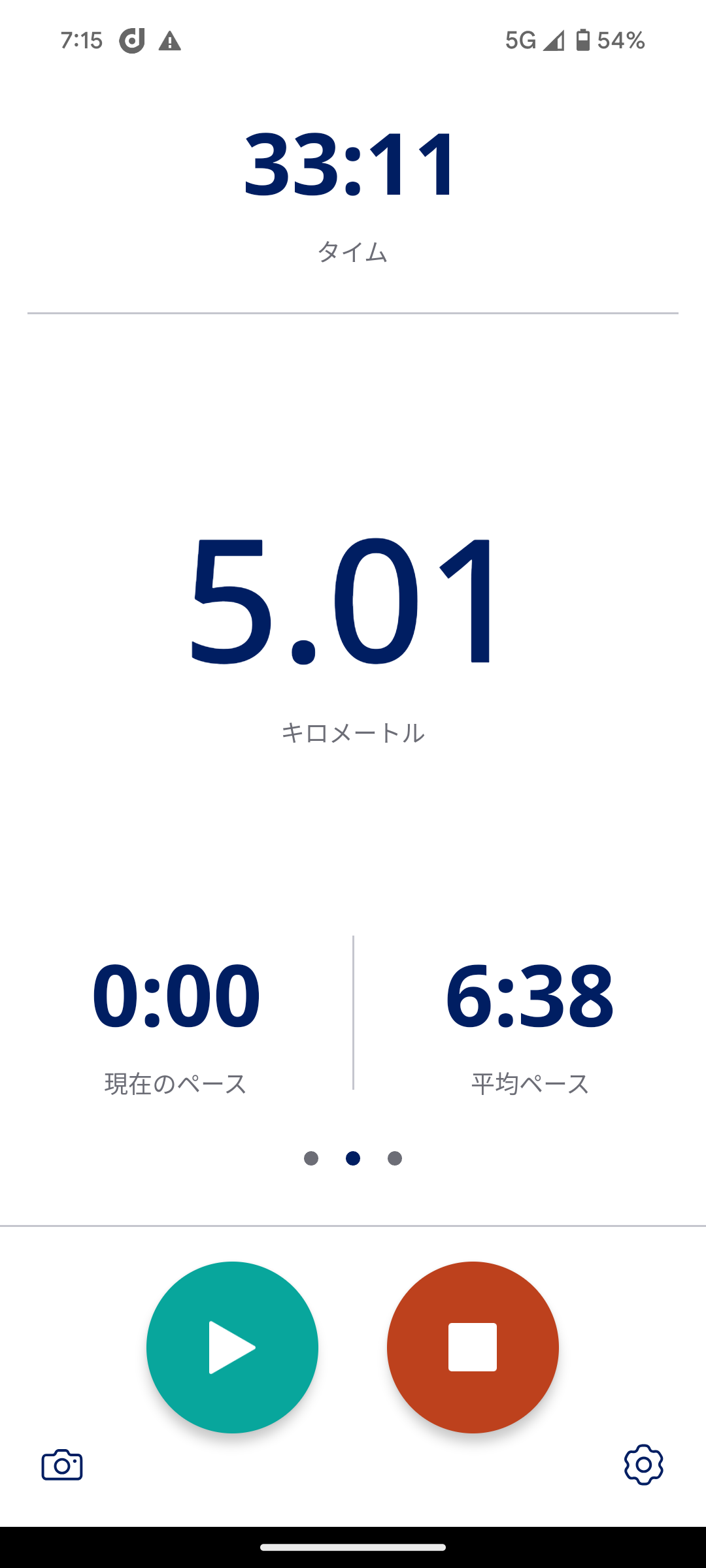Open the camera to take a photo
This screenshot has width=706, height=1568.
(62, 1465)
